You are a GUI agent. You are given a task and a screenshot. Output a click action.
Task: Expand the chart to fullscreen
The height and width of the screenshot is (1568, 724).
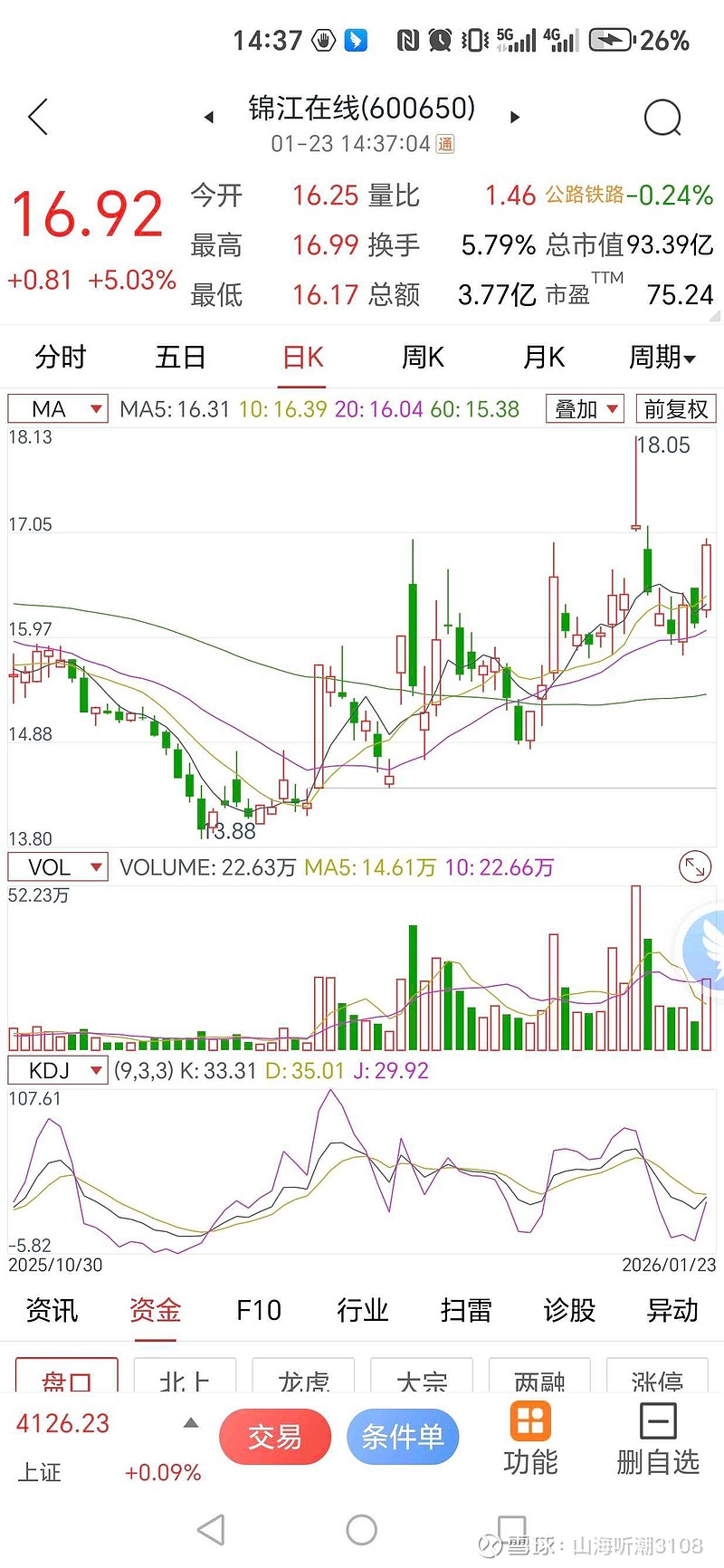coord(695,867)
